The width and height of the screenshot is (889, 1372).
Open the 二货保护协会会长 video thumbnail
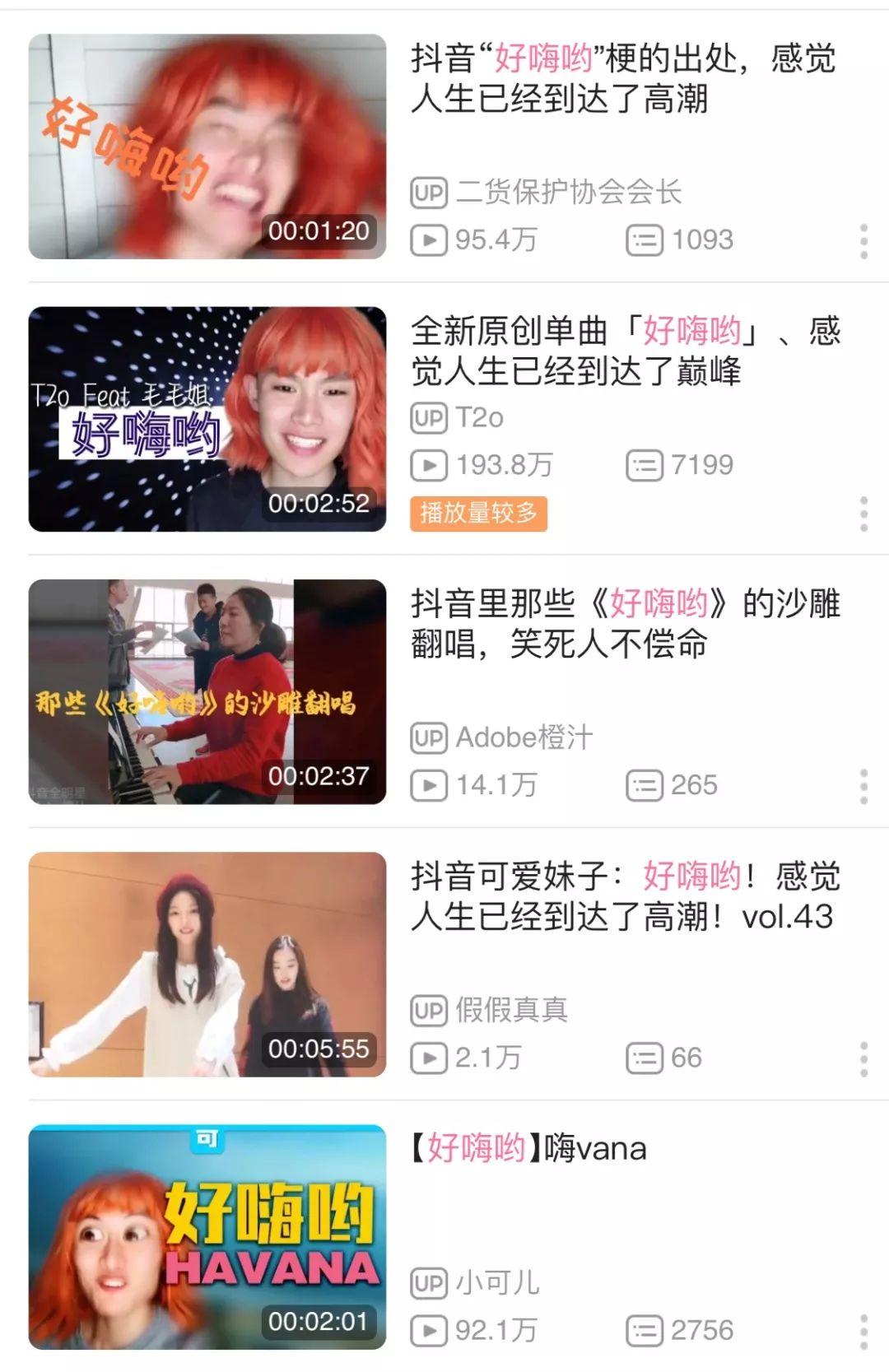[207, 147]
